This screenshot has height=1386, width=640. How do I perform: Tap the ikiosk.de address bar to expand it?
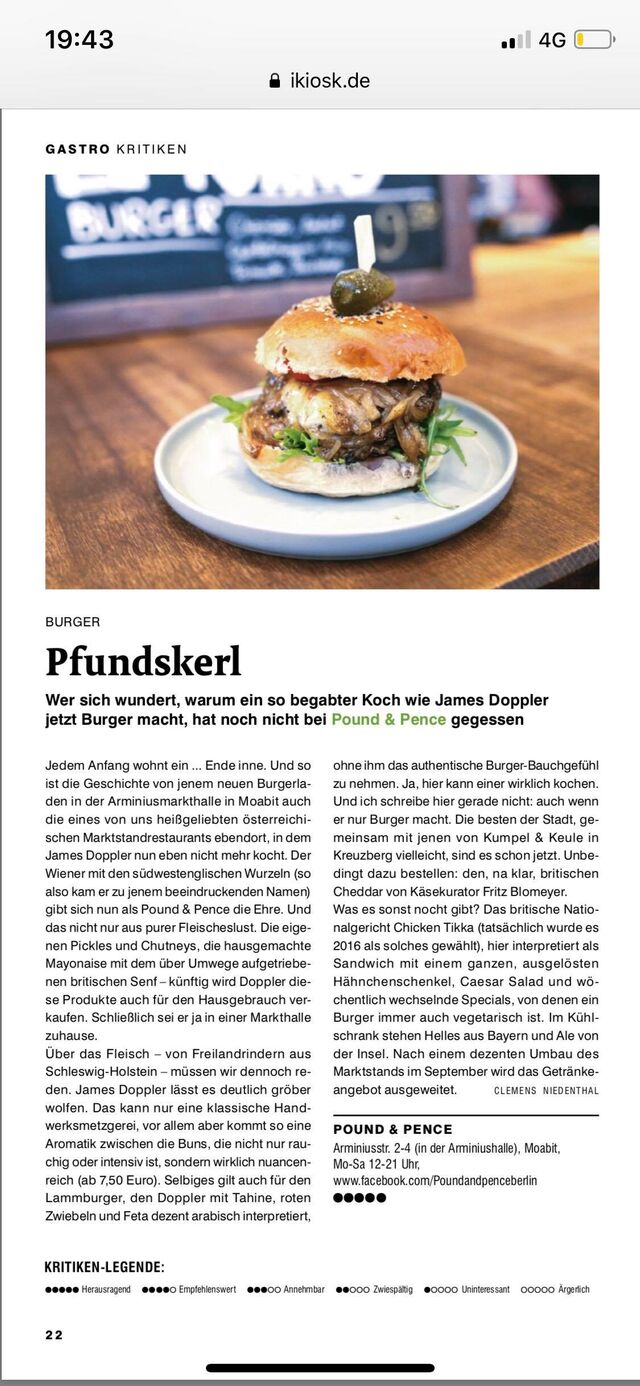coord(320,81)
